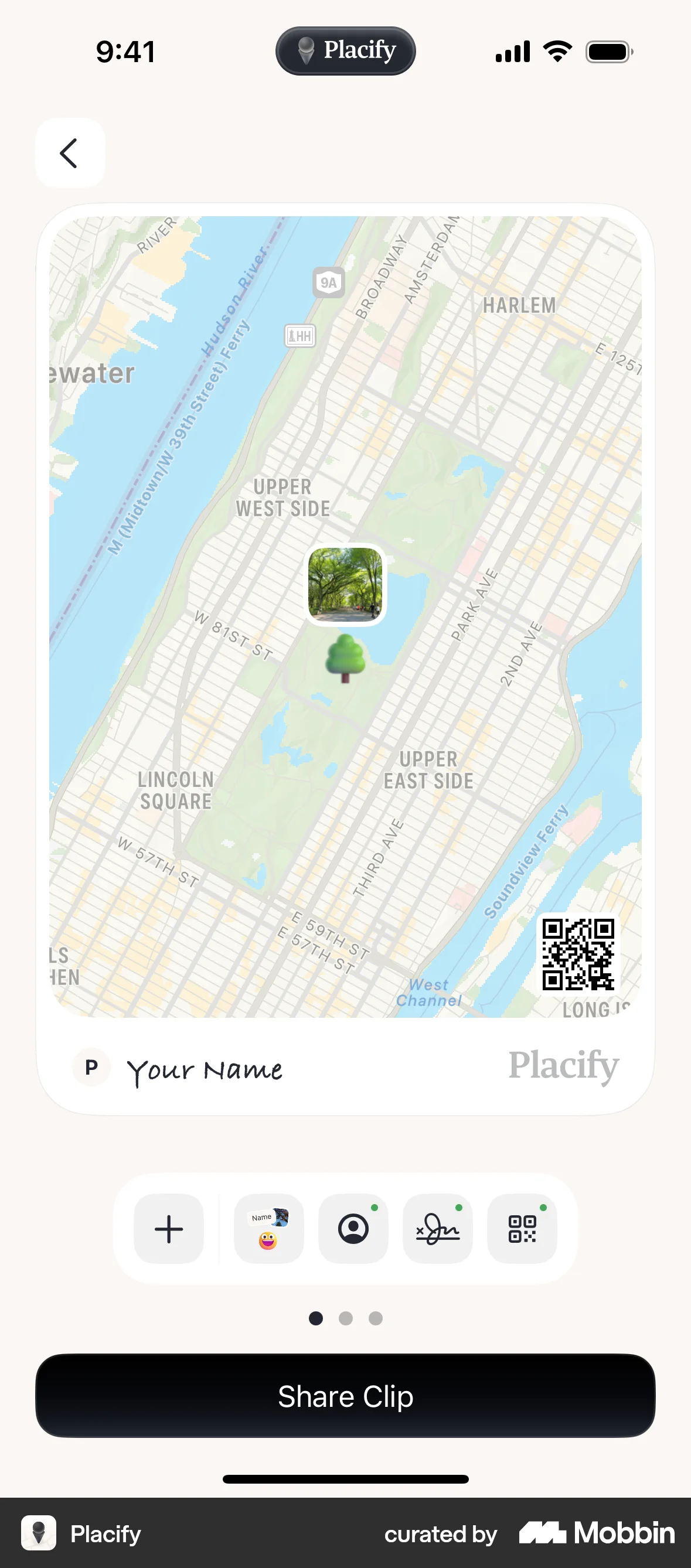The height and width of the screenshot is (1568, 691).
Task: Toggle the QR code overlay option
Action: [522, 1228]
